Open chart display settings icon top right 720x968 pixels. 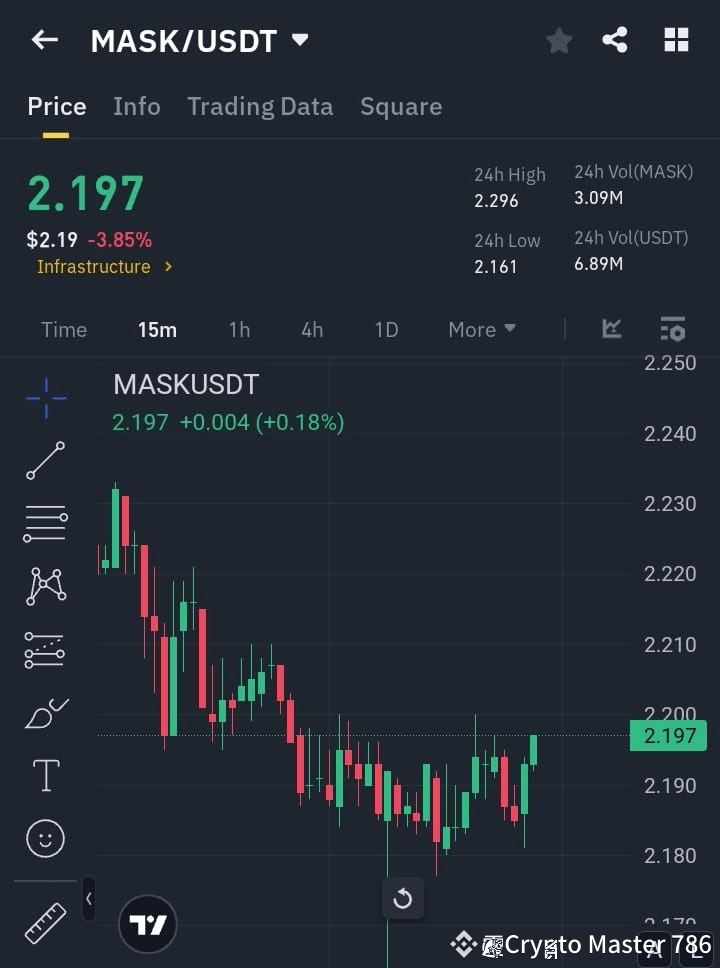click(x=672, y=329)
